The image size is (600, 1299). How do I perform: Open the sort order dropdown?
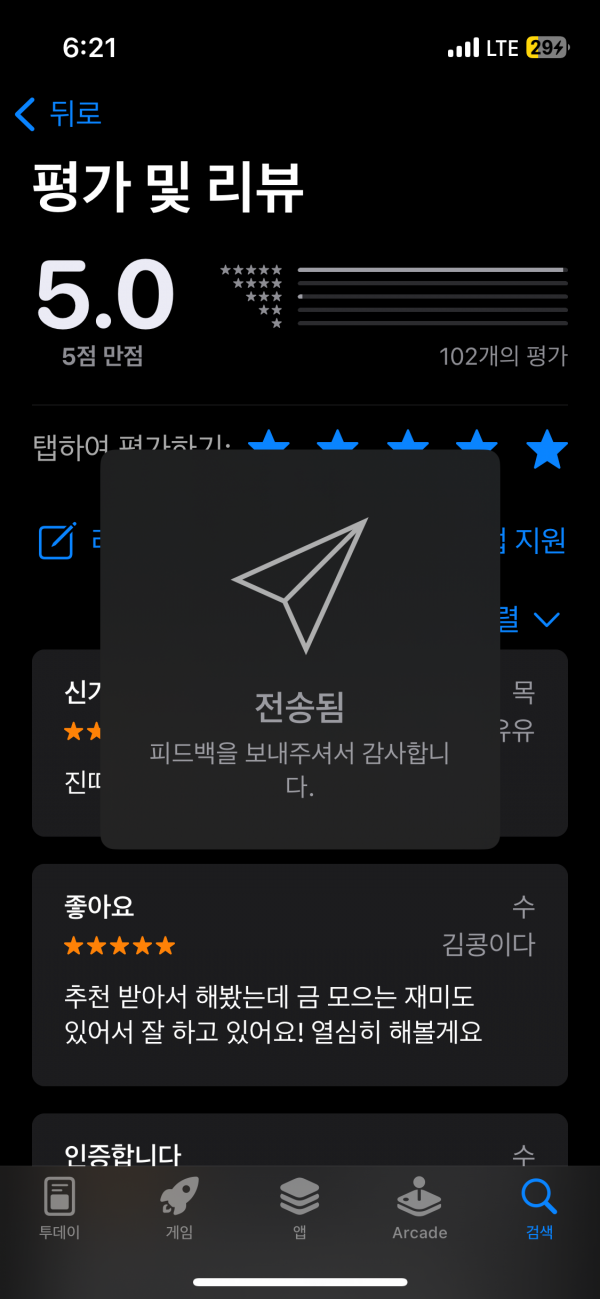tap(529, 619)
